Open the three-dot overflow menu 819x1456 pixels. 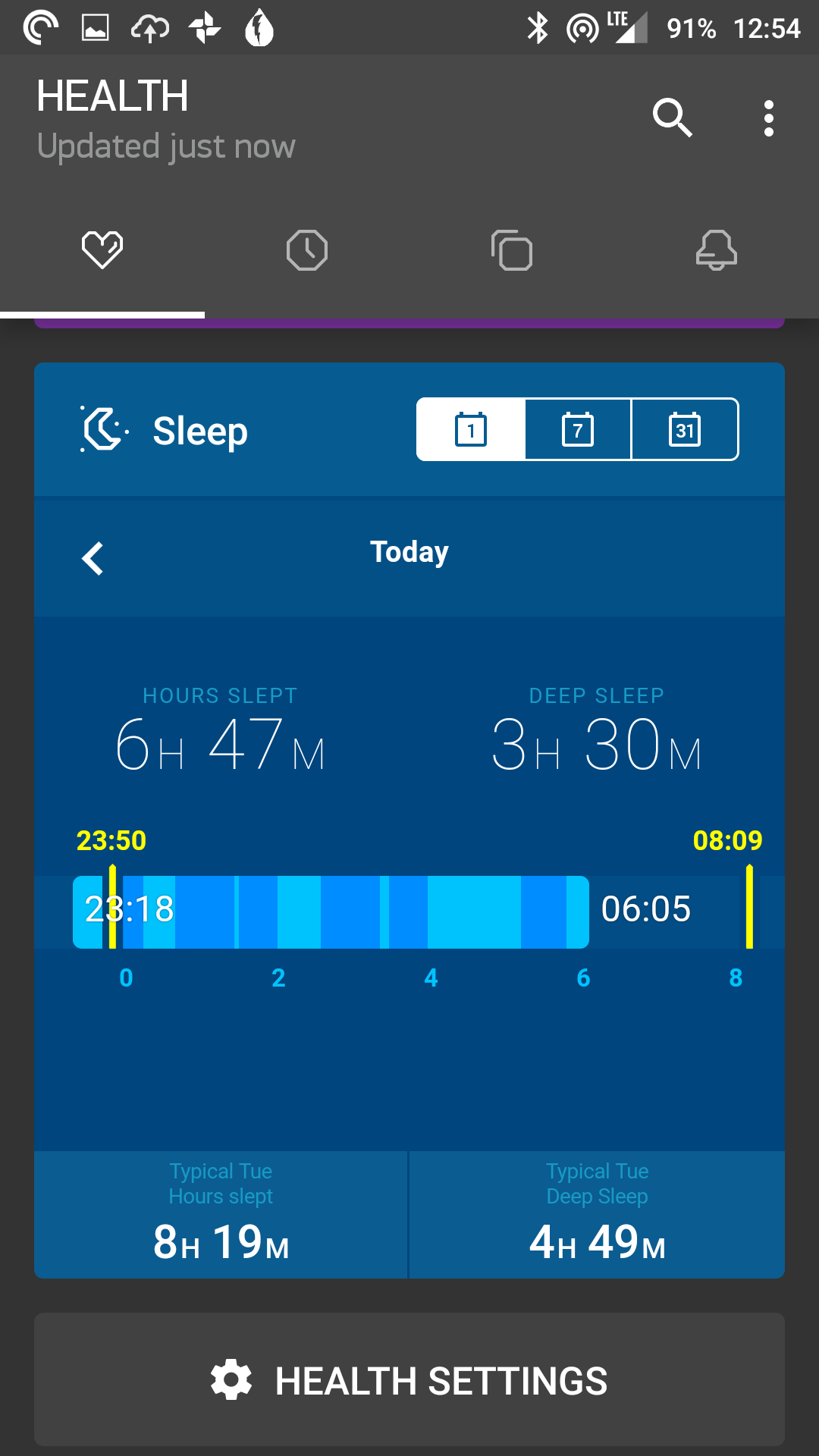point(769,118)
